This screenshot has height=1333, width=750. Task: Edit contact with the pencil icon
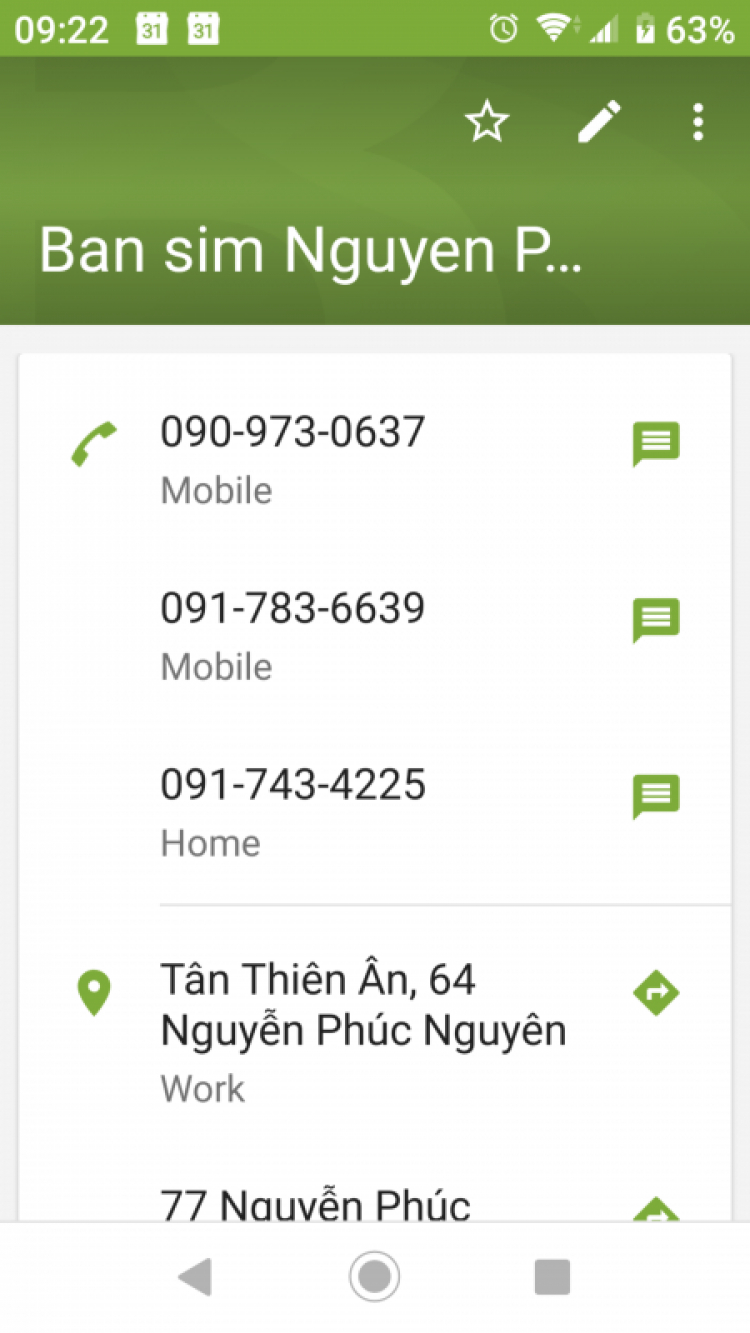599,122
